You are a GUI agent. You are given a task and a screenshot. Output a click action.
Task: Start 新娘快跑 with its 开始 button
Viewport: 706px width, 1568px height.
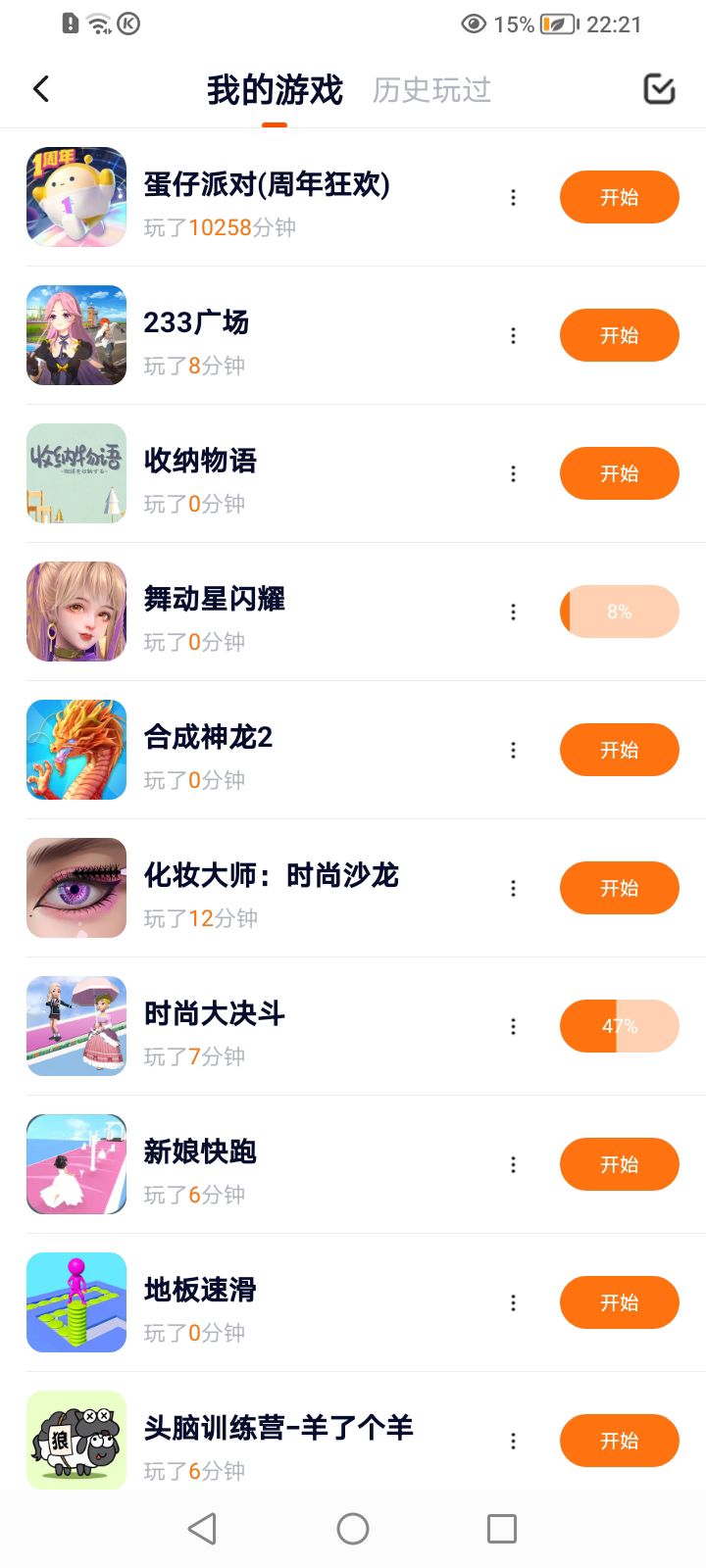click(x=619, y=1164)
